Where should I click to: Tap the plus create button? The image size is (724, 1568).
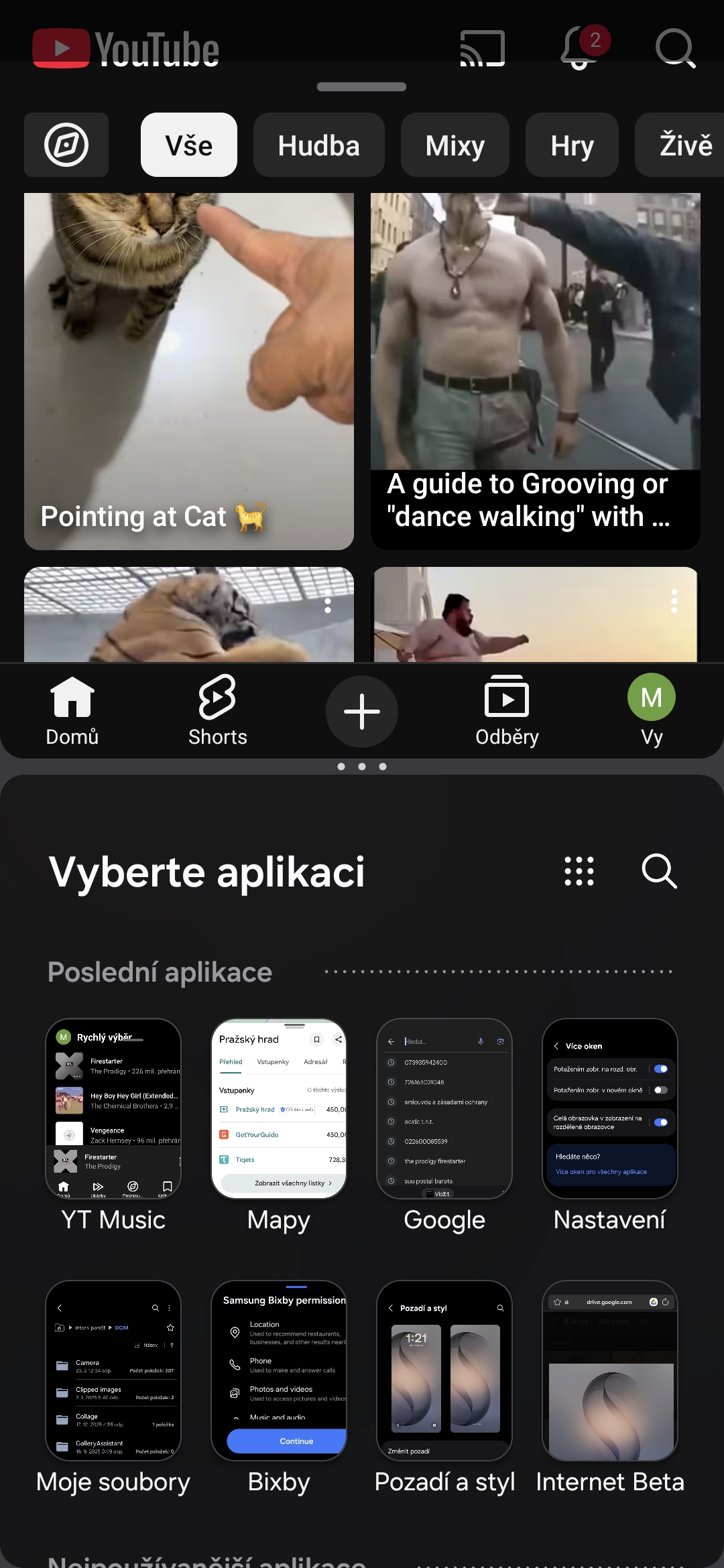tap(362, 711)
